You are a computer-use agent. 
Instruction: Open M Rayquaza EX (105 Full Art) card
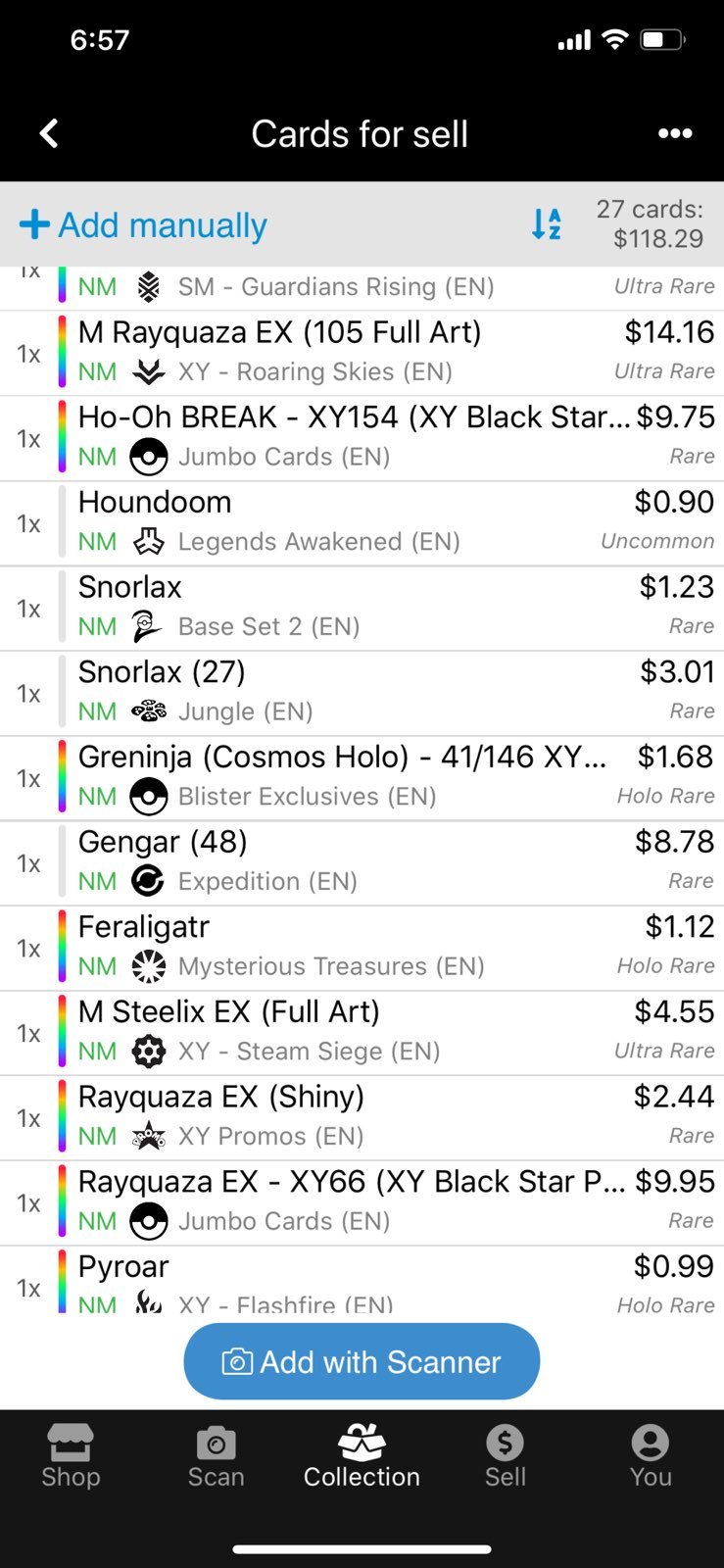coord(362,354)
